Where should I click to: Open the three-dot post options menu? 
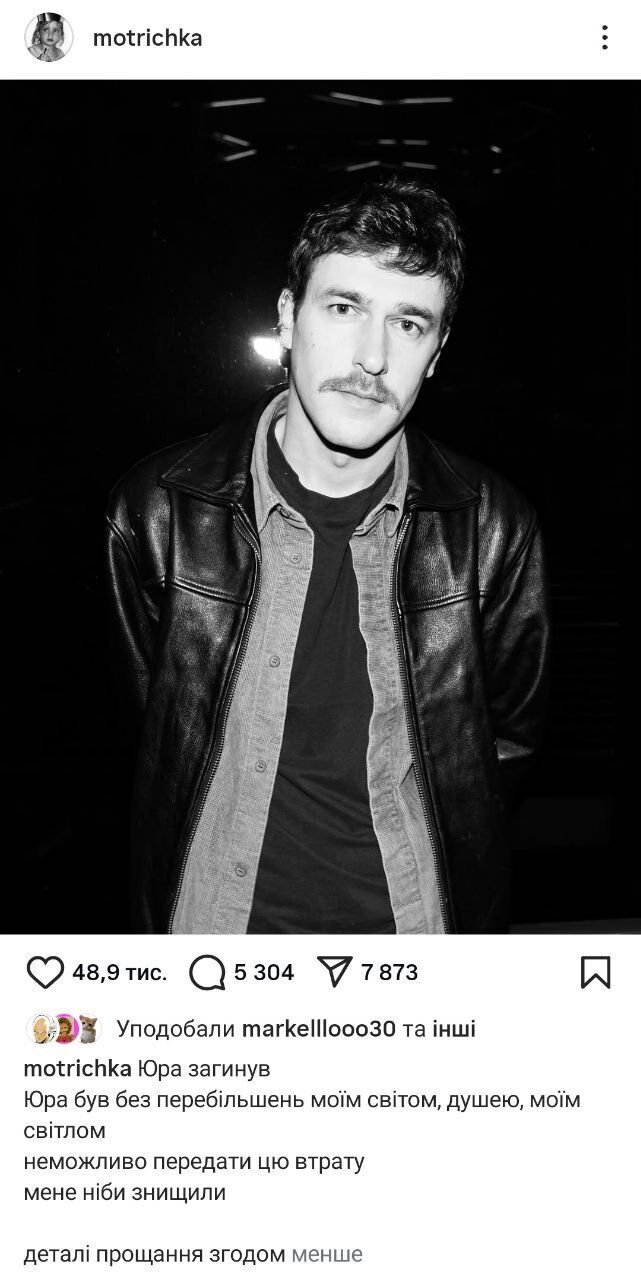[x=604, y=38]
